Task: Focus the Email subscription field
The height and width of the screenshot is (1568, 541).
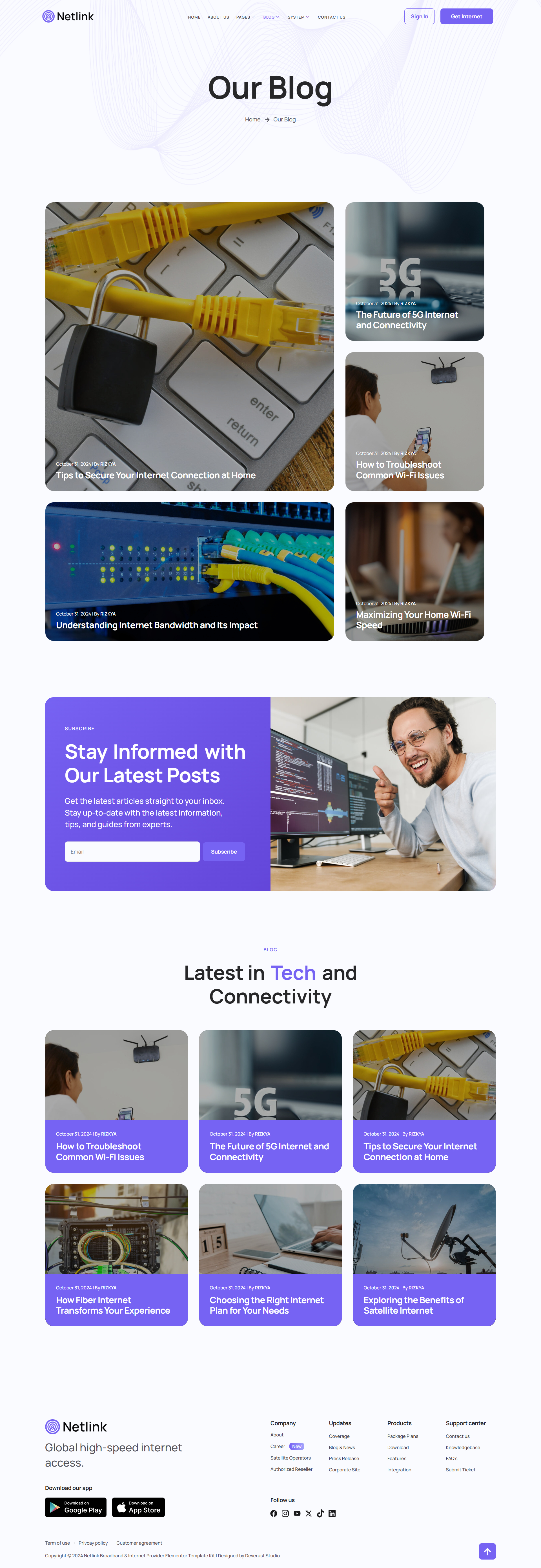Action: (x=132, y=851)
